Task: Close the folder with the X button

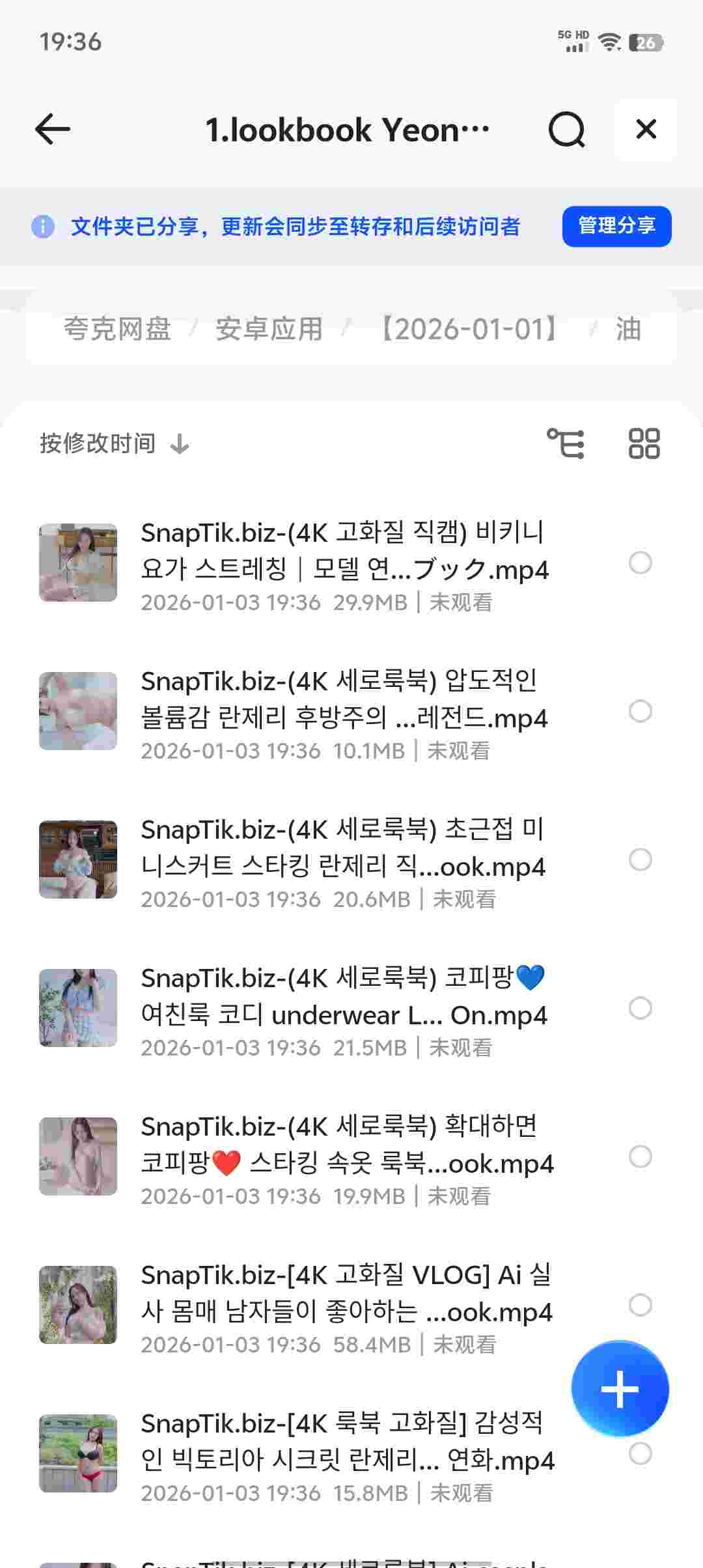Action: 646,129
